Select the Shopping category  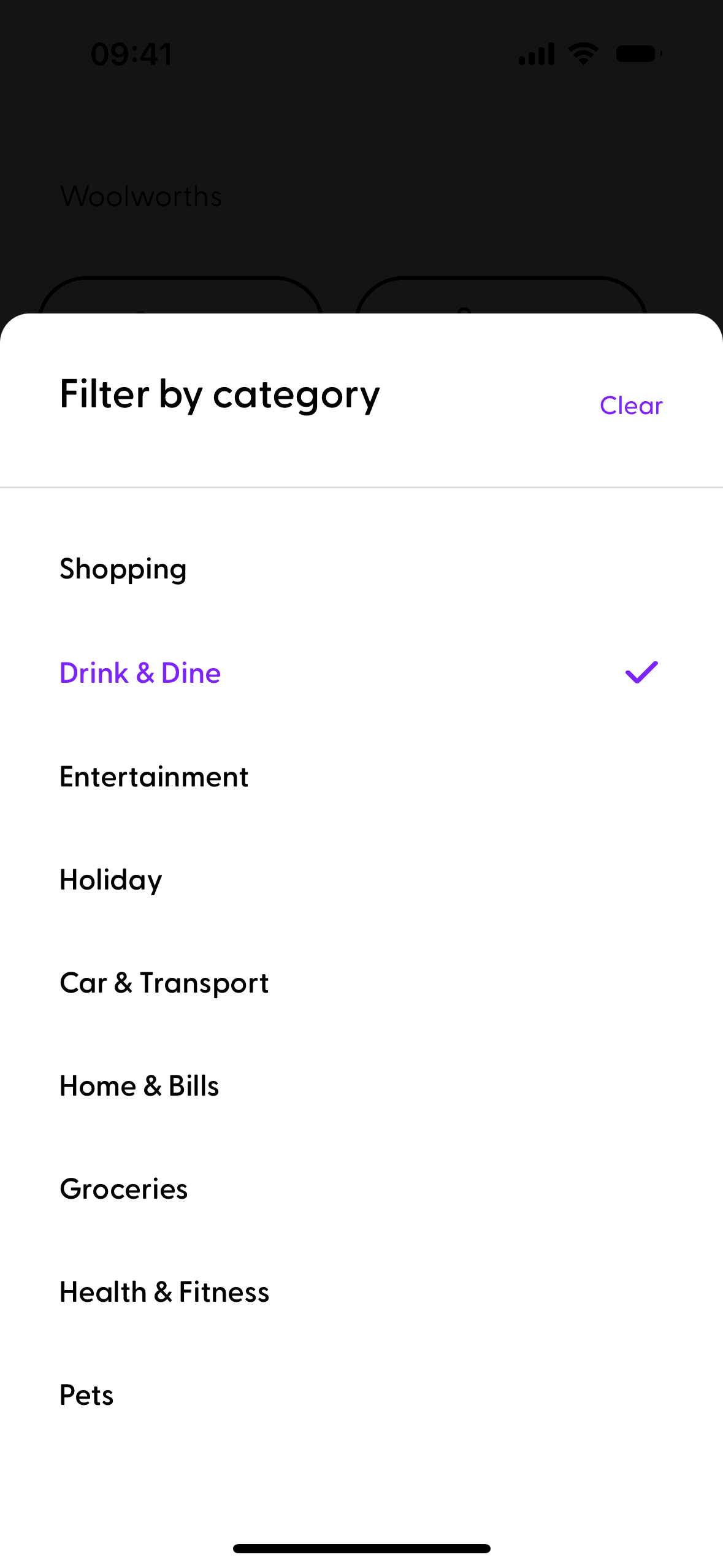123,569
